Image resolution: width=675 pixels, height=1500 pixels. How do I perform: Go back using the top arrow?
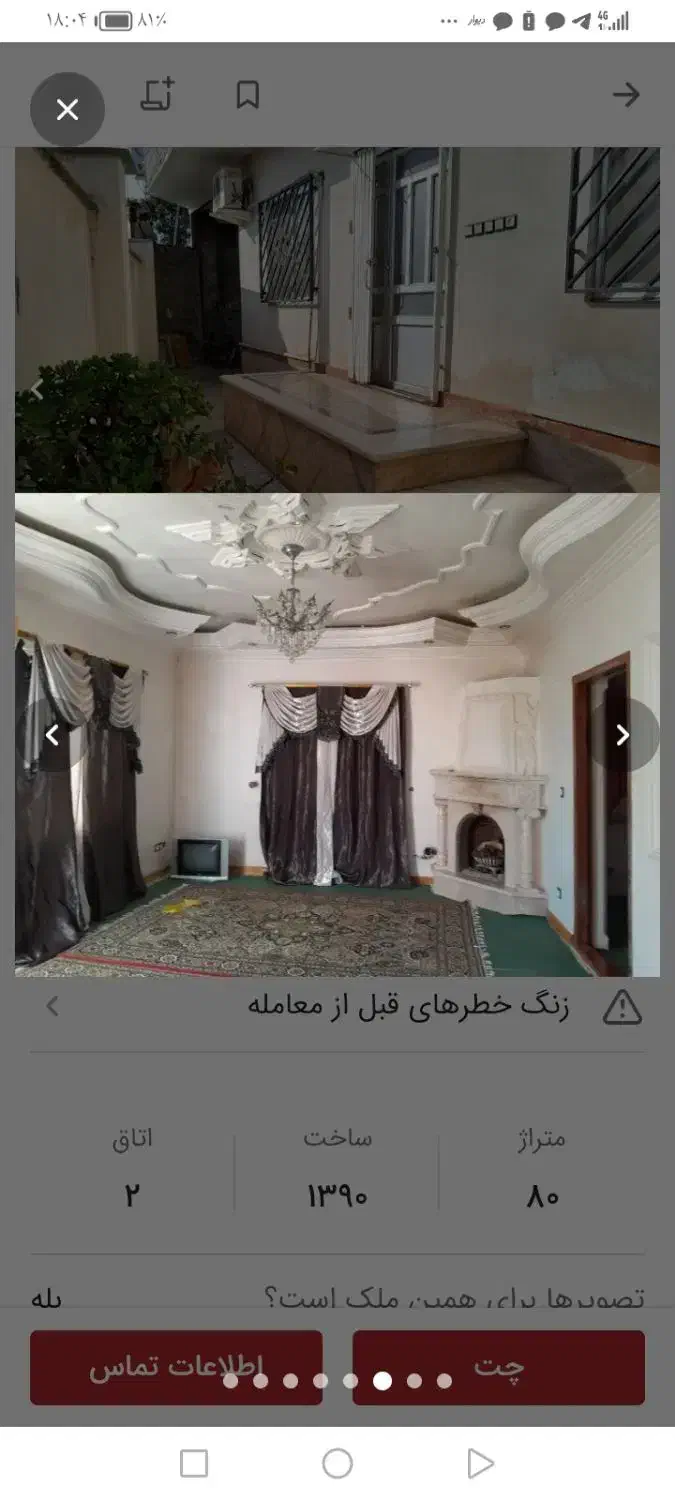(626, 95)
